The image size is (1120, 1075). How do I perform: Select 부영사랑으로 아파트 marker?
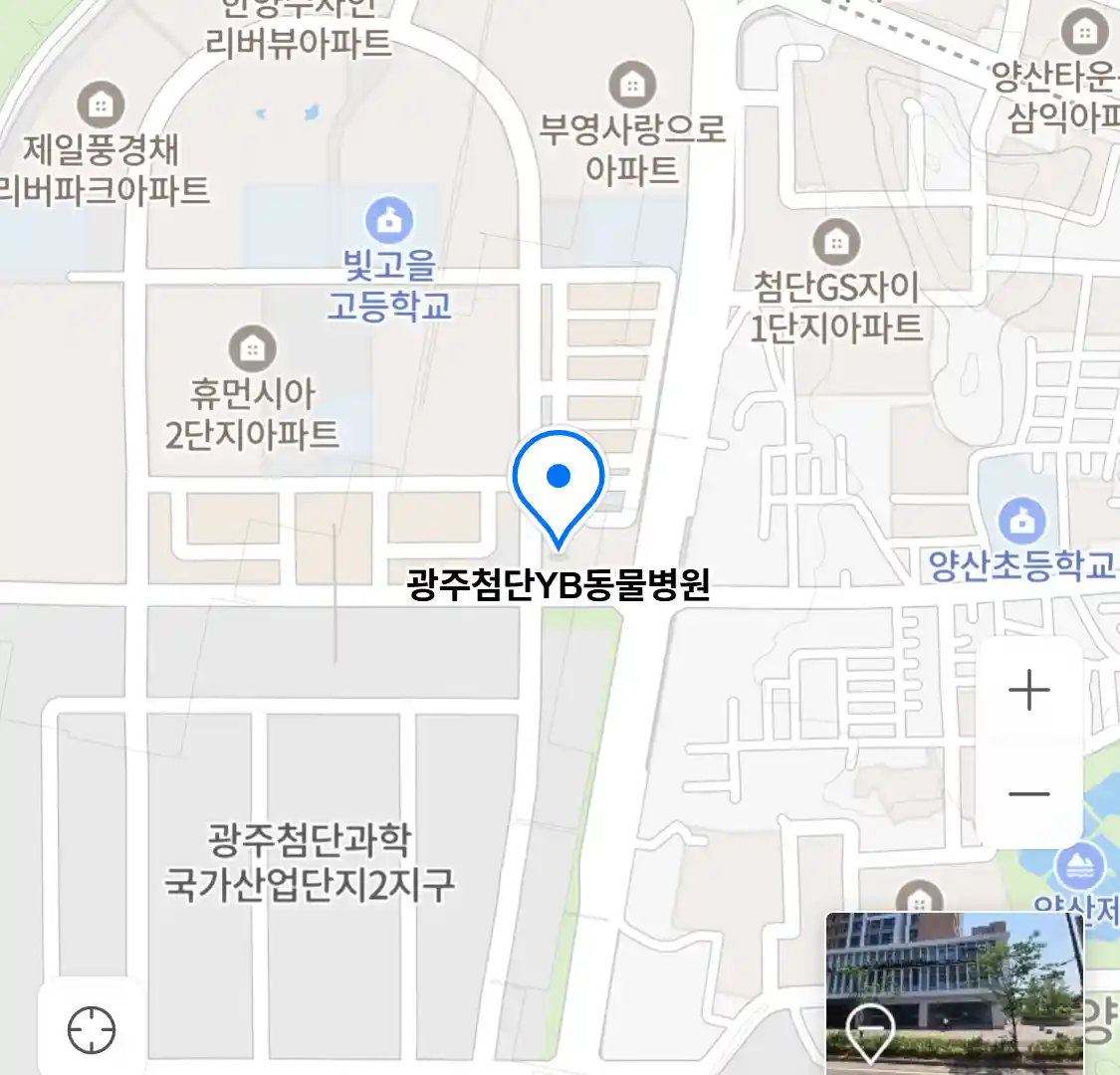tap(632, 86)
